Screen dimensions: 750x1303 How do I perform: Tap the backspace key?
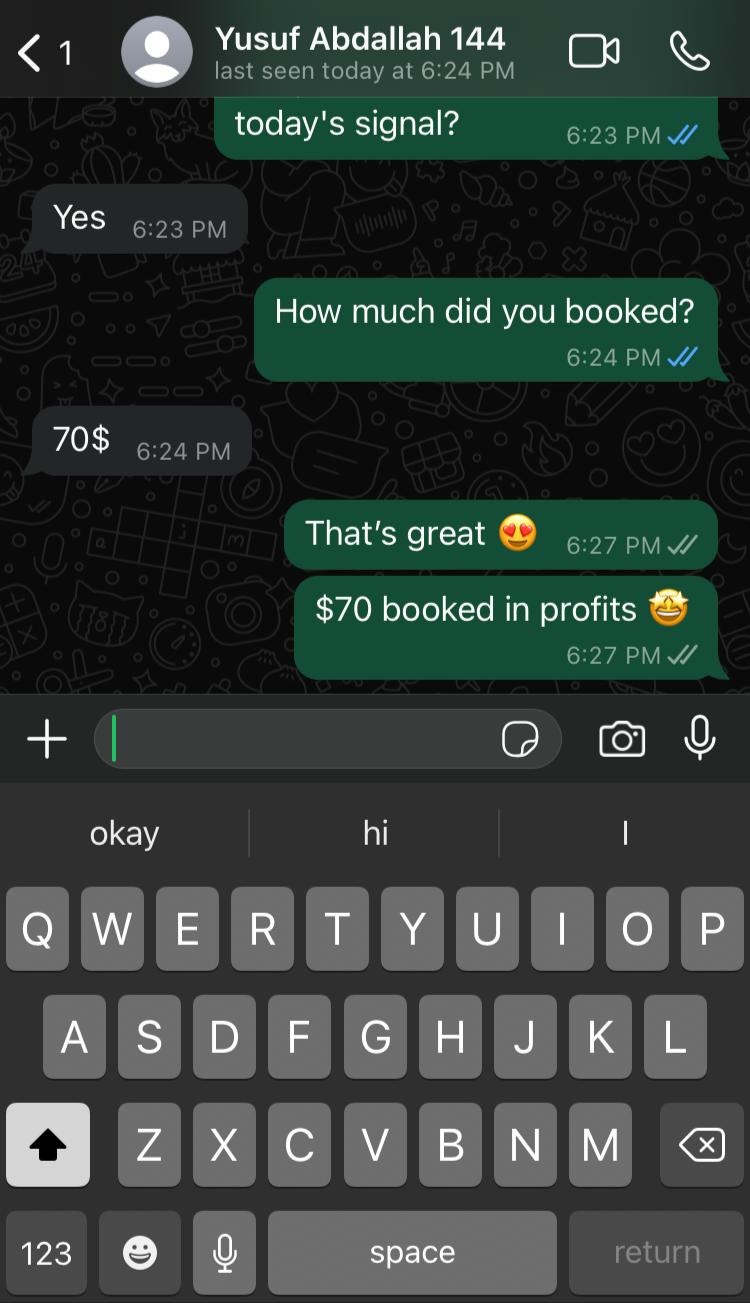tap(702, 1145)
